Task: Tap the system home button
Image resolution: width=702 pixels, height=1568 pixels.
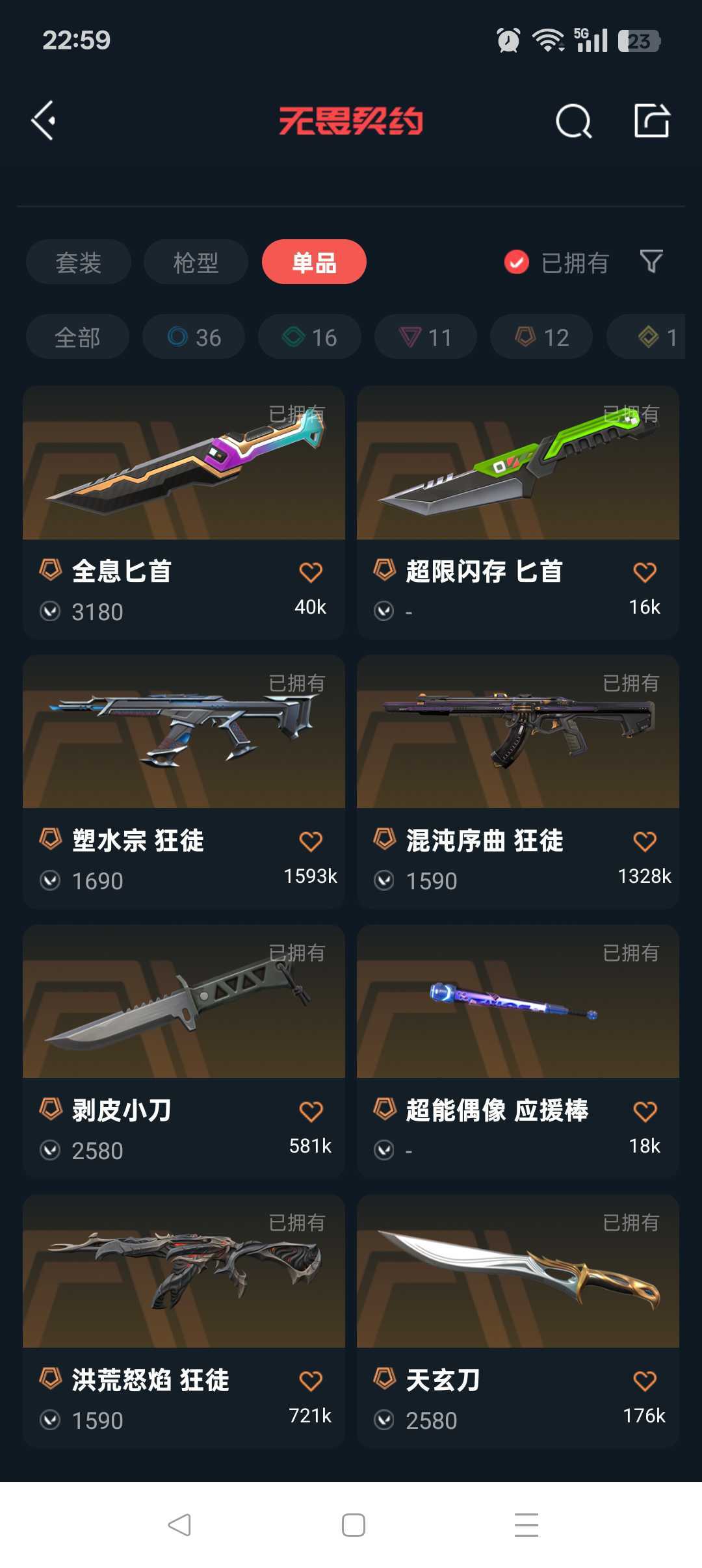Action: coord(353,1525)
